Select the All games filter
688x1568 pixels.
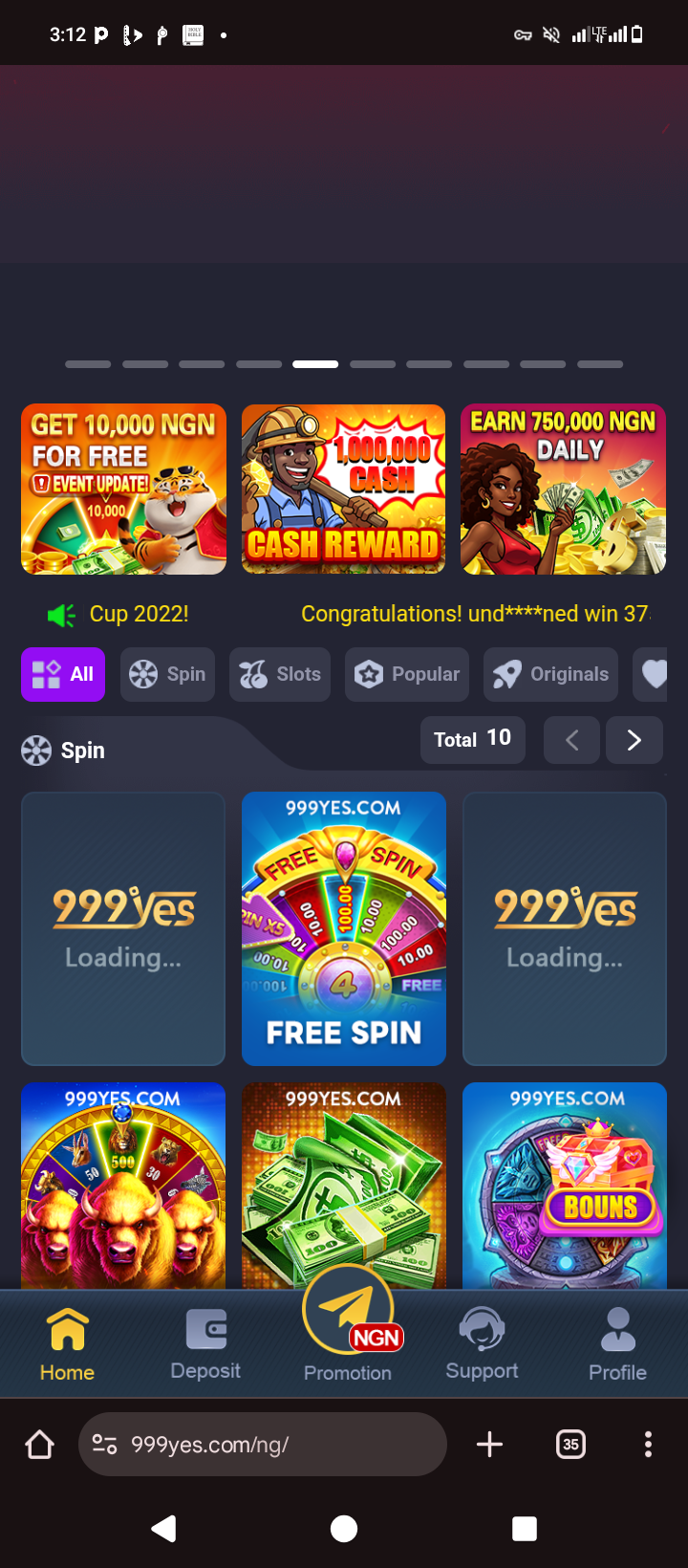pos(63,674)
